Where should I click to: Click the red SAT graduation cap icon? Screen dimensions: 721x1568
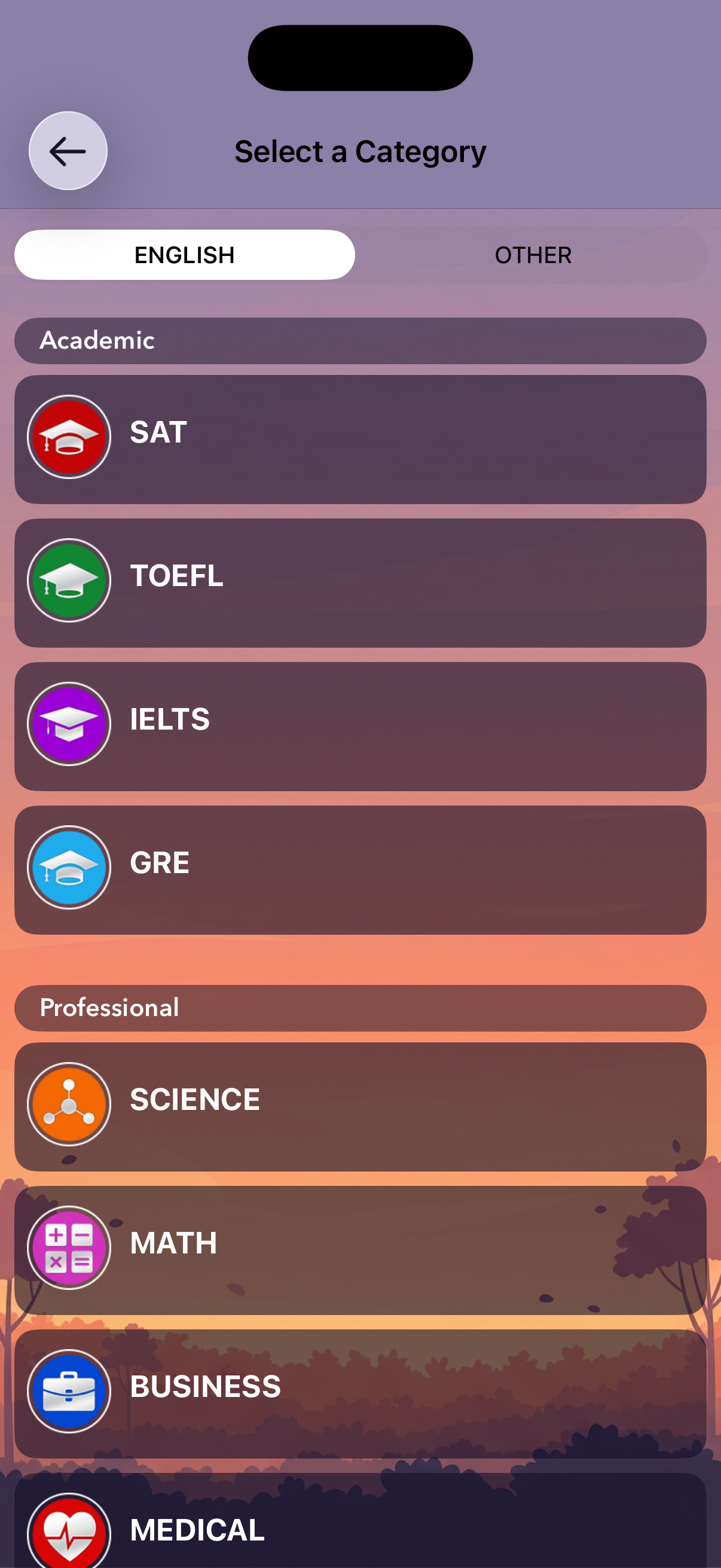pos(69,436)
